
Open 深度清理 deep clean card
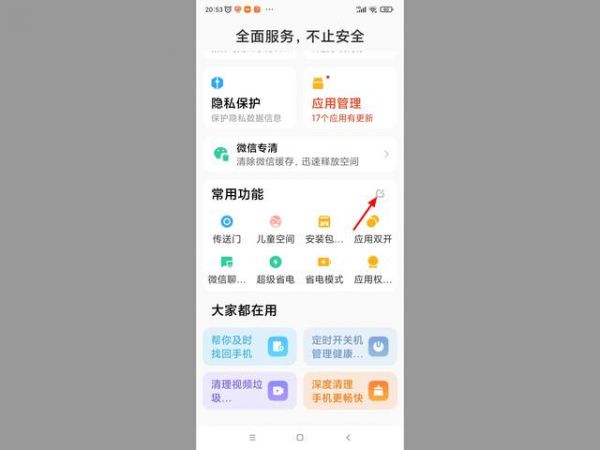pyautogui.click(x=349, y=390)
